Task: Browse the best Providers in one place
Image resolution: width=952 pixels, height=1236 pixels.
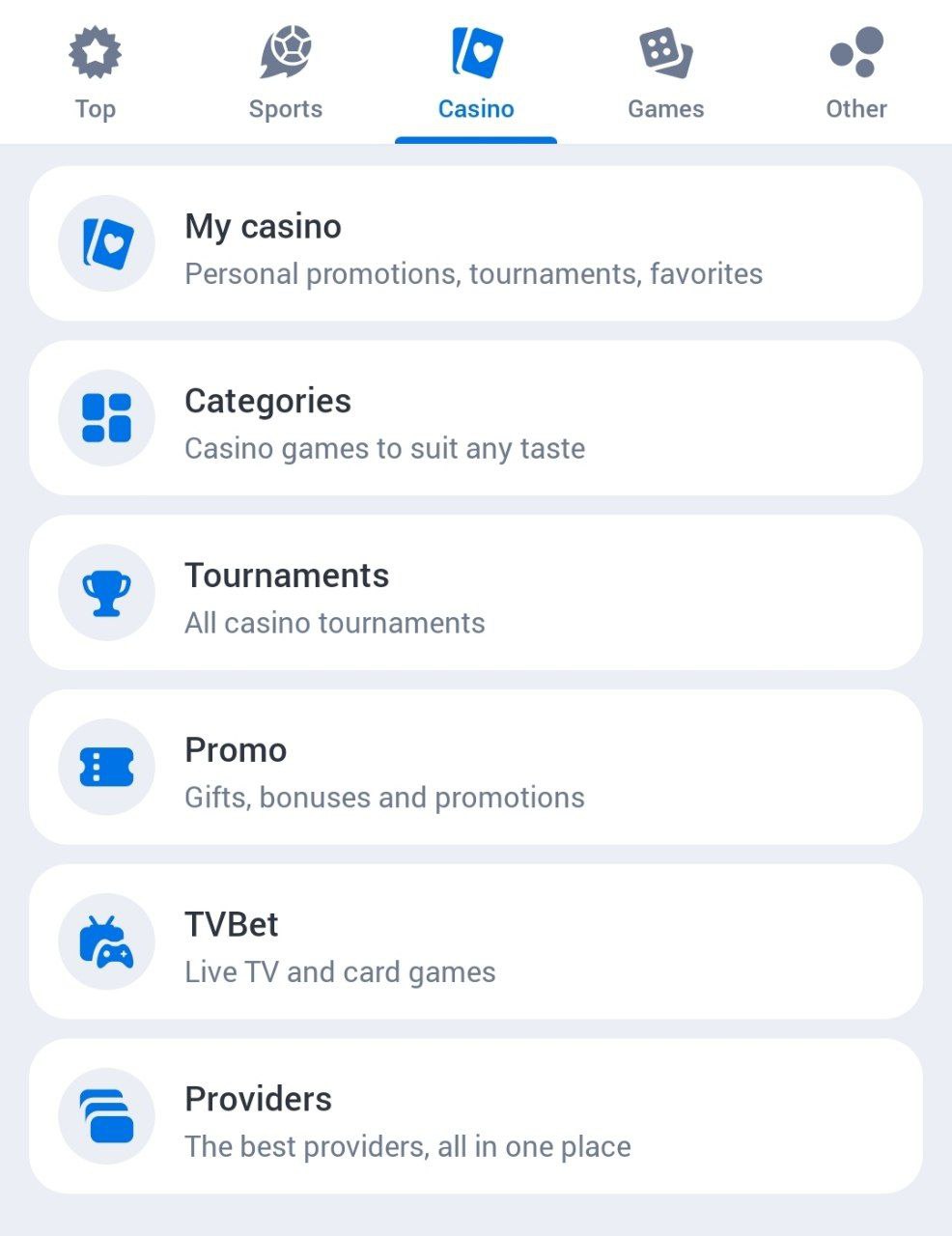Action: pos(476,1115)
